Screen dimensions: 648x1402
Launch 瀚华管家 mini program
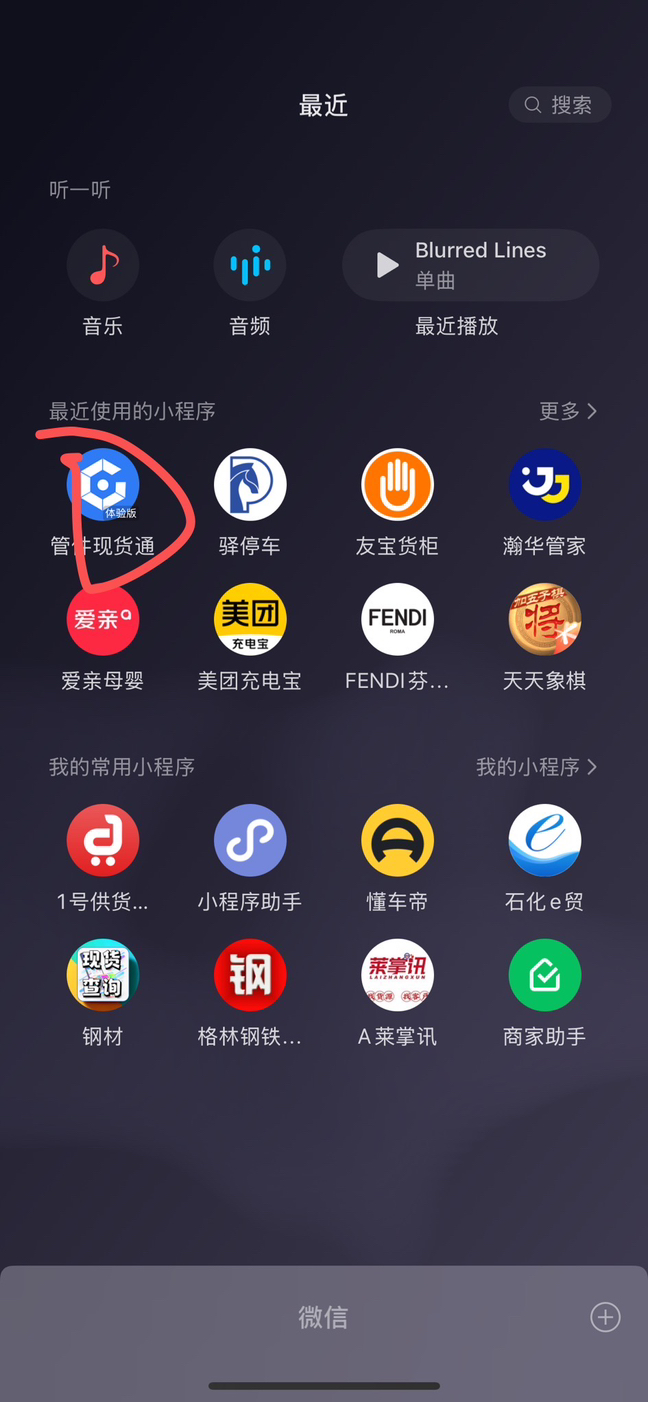[544, 485]
